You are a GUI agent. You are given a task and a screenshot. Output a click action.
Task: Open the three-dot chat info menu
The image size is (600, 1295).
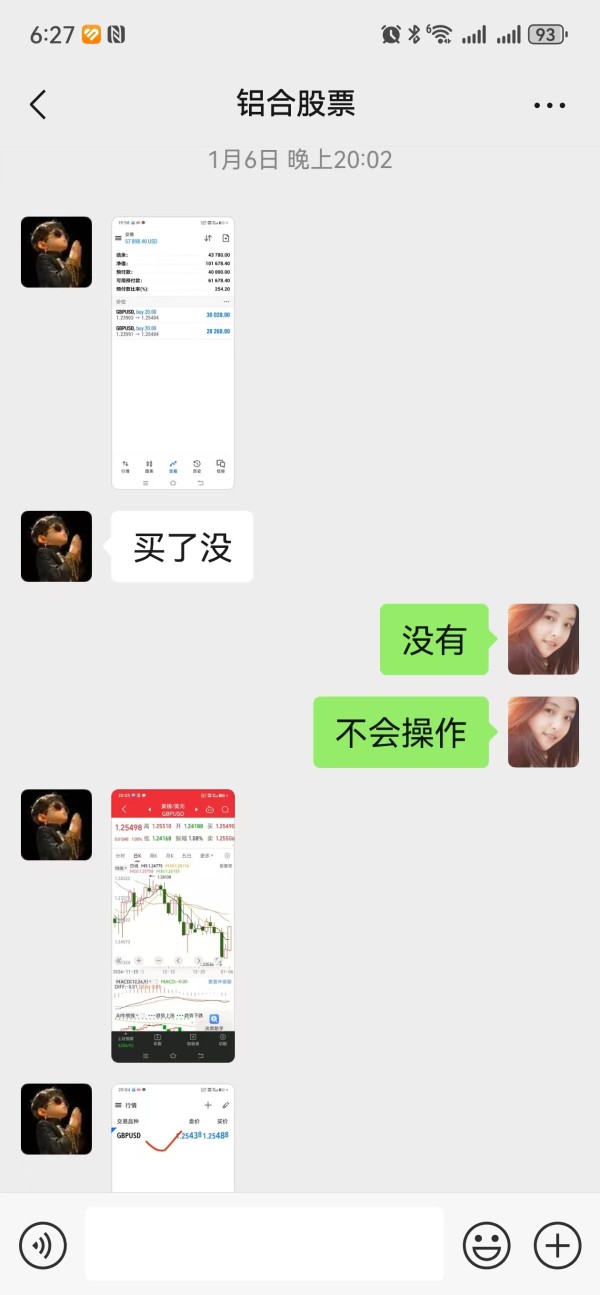pyautogui.click(x=550, y=105)
